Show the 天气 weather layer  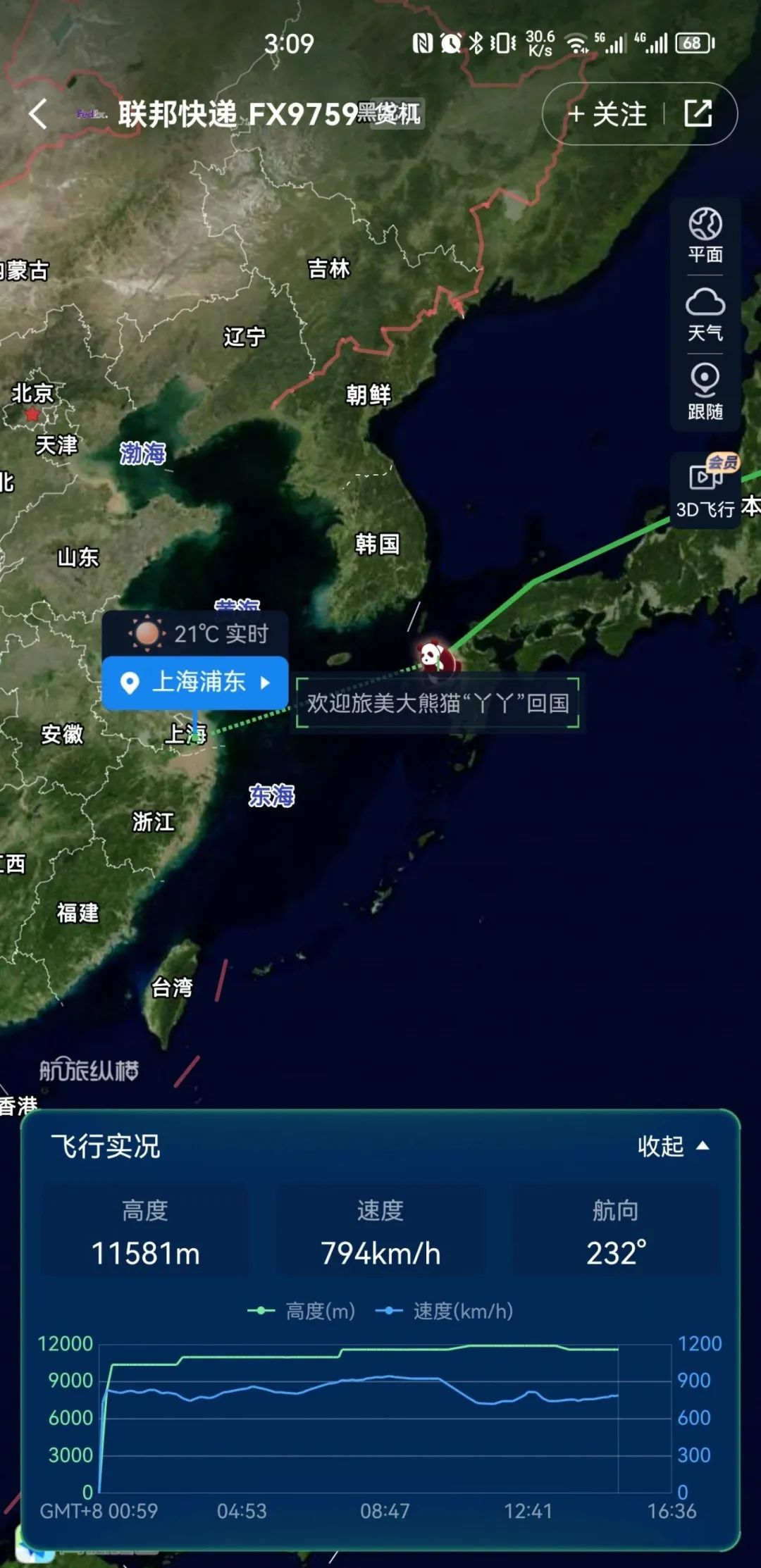[x=705, y=314]
